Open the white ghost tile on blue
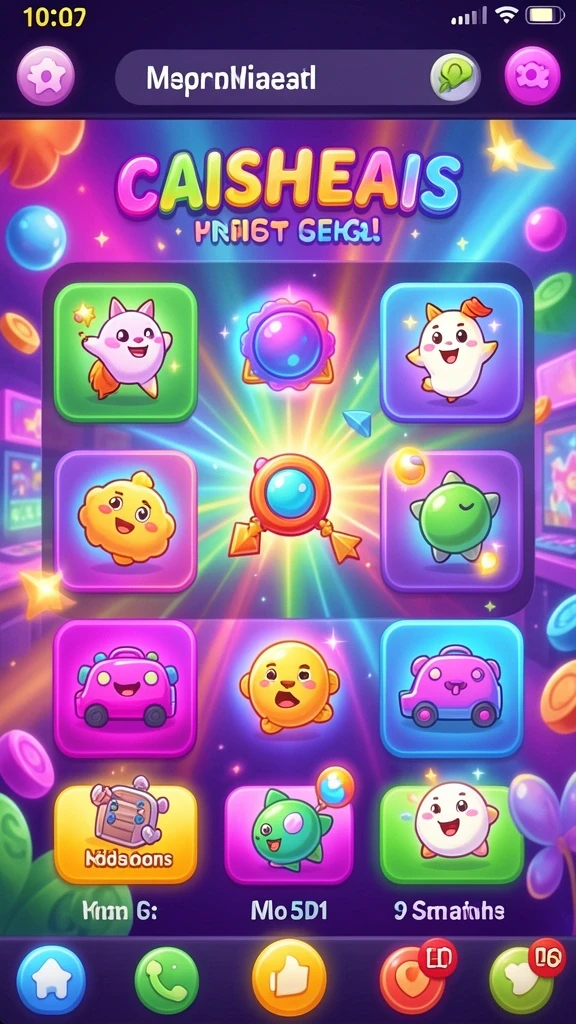576x1024 pixels. 451,351
